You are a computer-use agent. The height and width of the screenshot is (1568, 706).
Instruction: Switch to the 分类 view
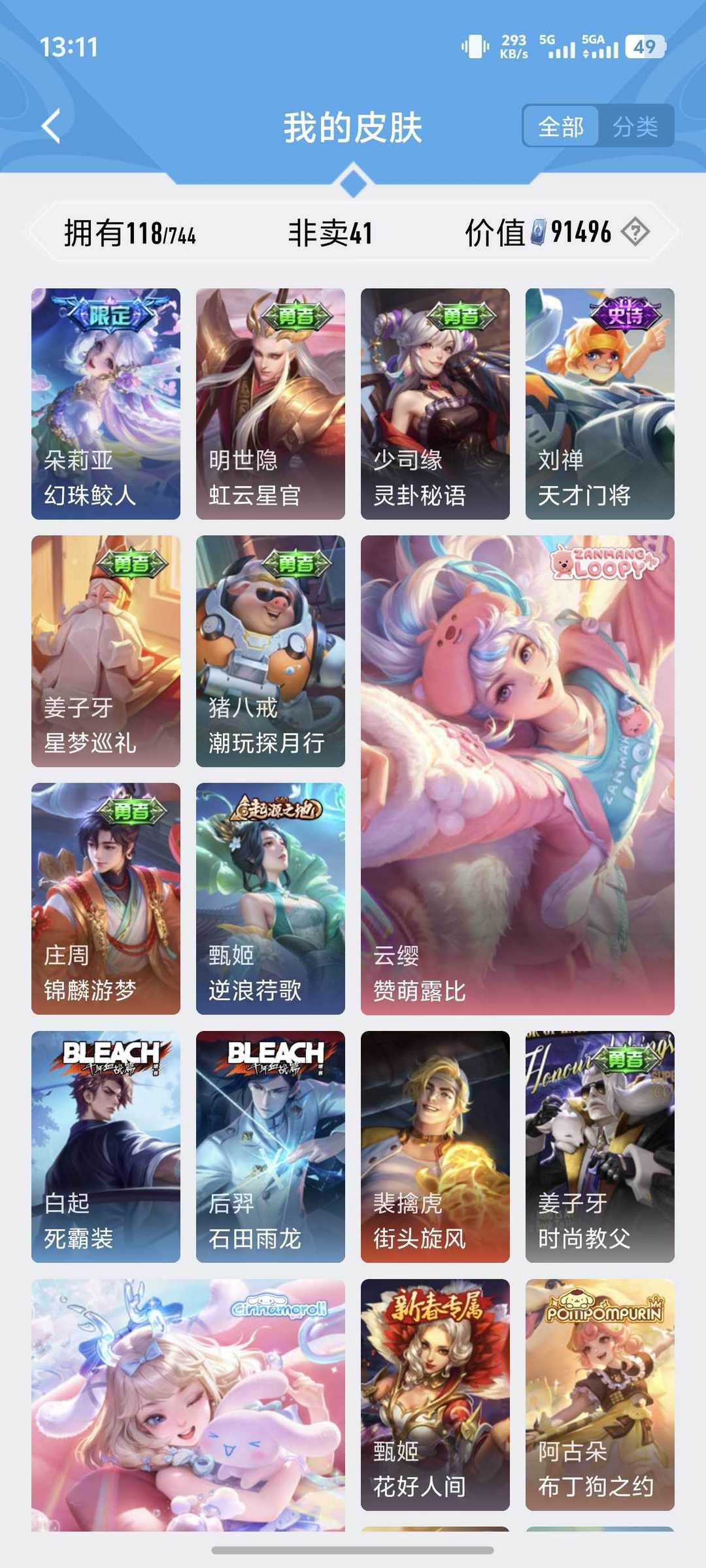[x=635, y=126]
